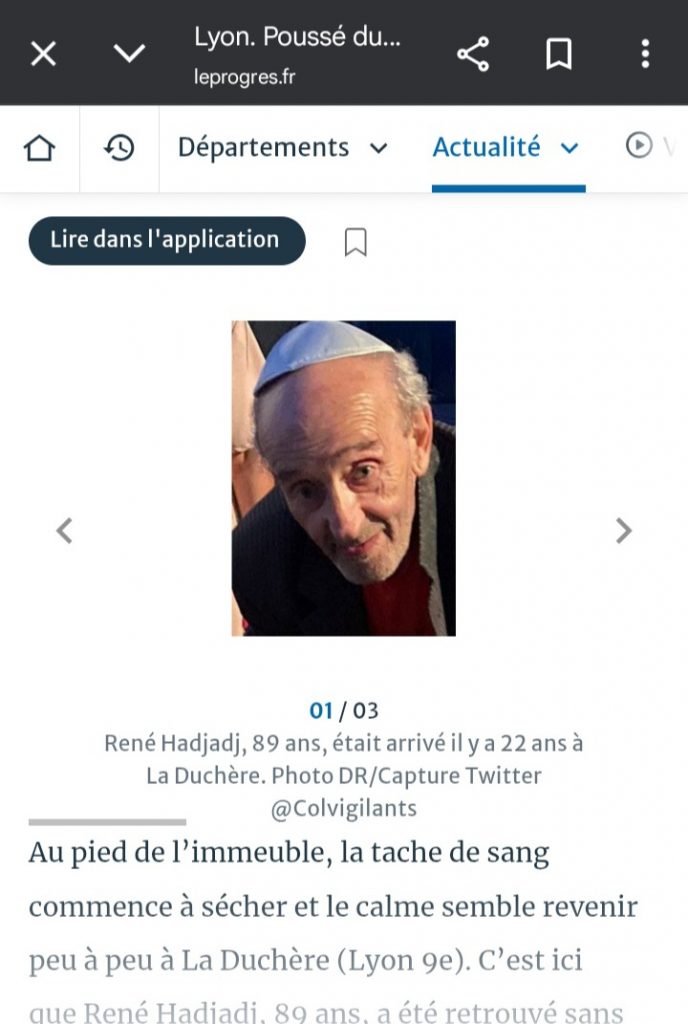Show the previous photo in the gallery
Image resolution: width=688 pixels, height=1024 pixels.
click(64, 530)
